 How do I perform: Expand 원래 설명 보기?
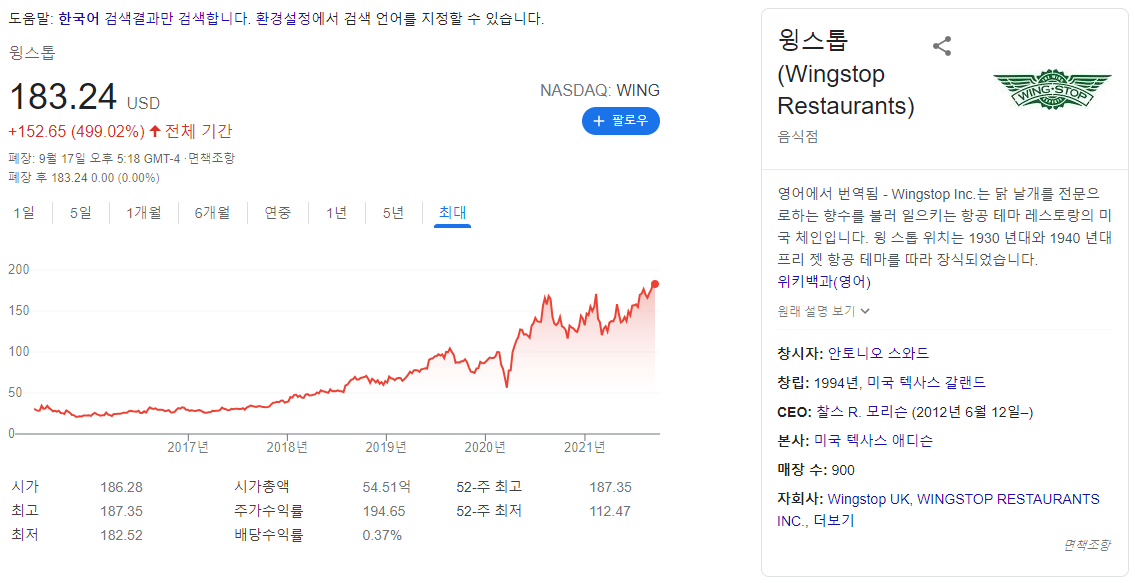point(824,311)
